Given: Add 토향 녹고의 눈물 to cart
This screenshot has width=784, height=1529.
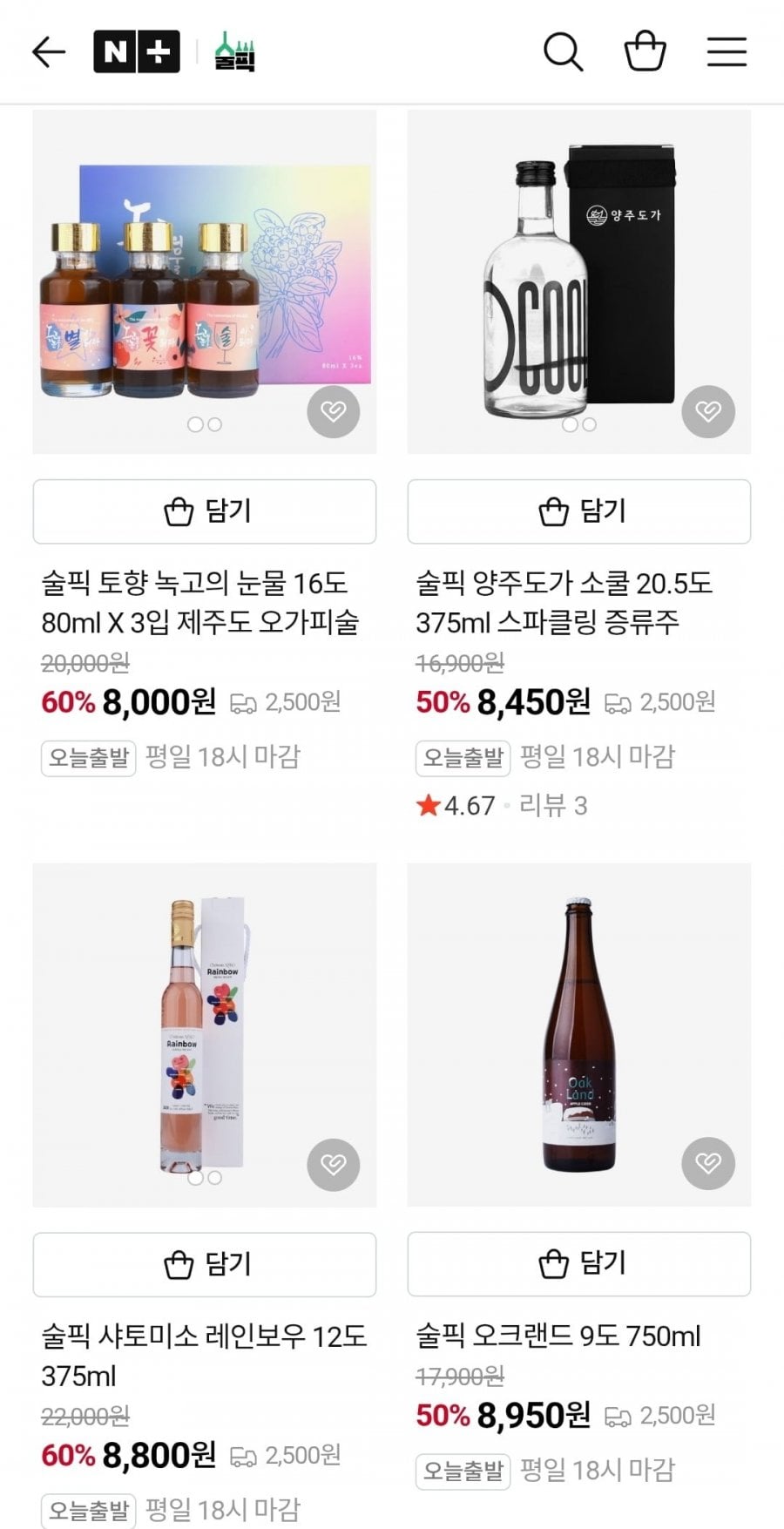Looking at the screenshot, I should pyautogui.click(x=205, y=511).
